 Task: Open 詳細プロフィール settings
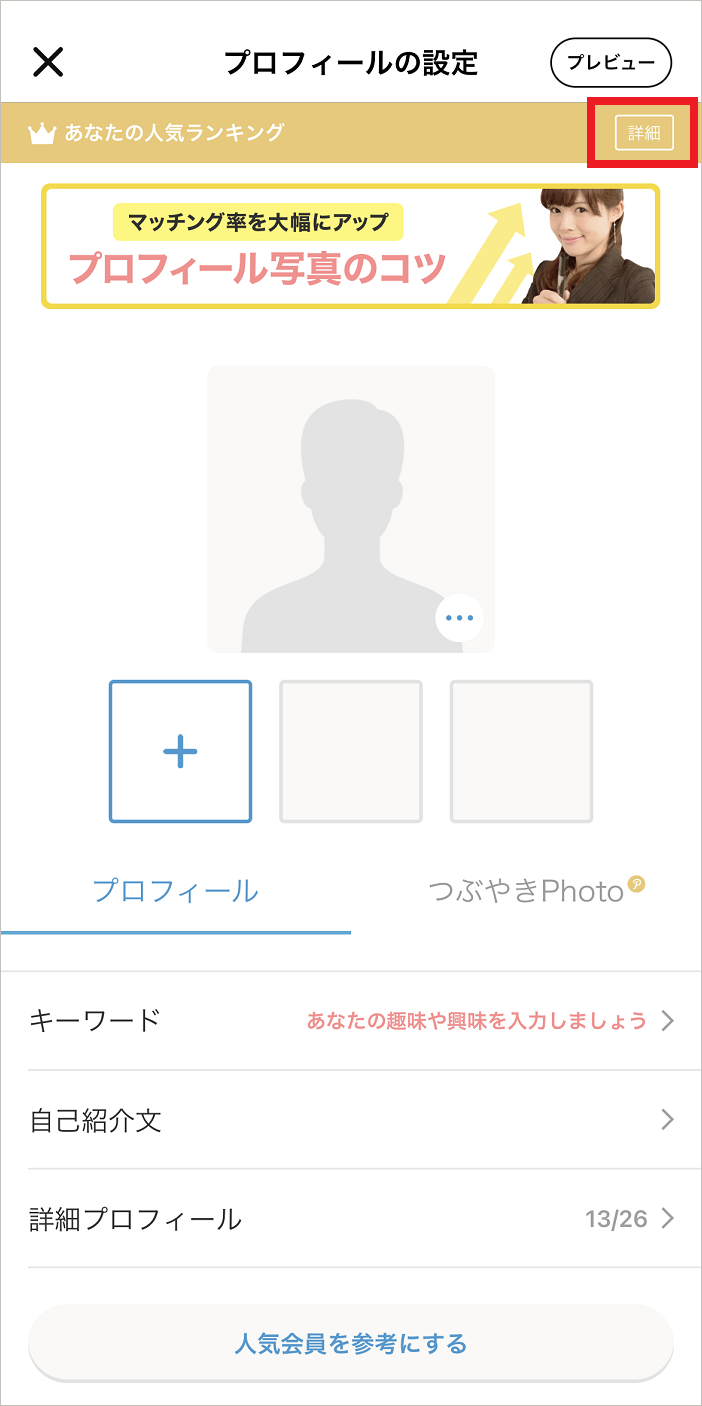[350, 1219]
